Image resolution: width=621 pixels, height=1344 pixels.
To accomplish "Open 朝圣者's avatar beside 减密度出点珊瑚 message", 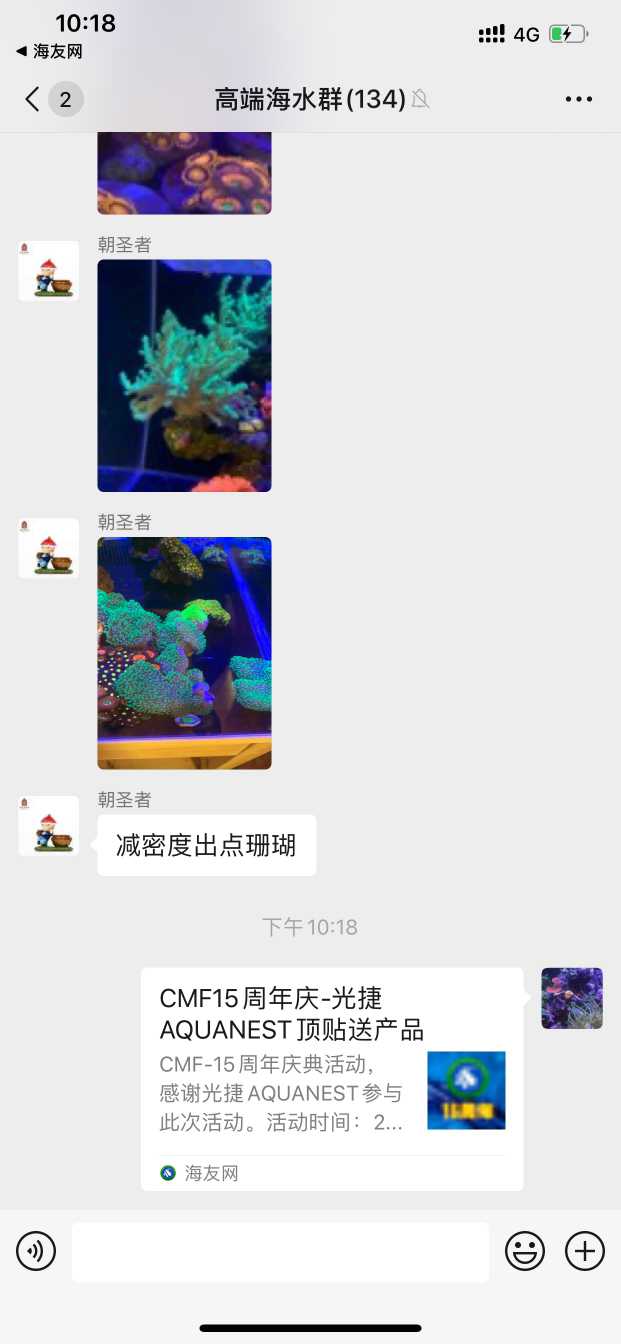I will click(48, 826).
